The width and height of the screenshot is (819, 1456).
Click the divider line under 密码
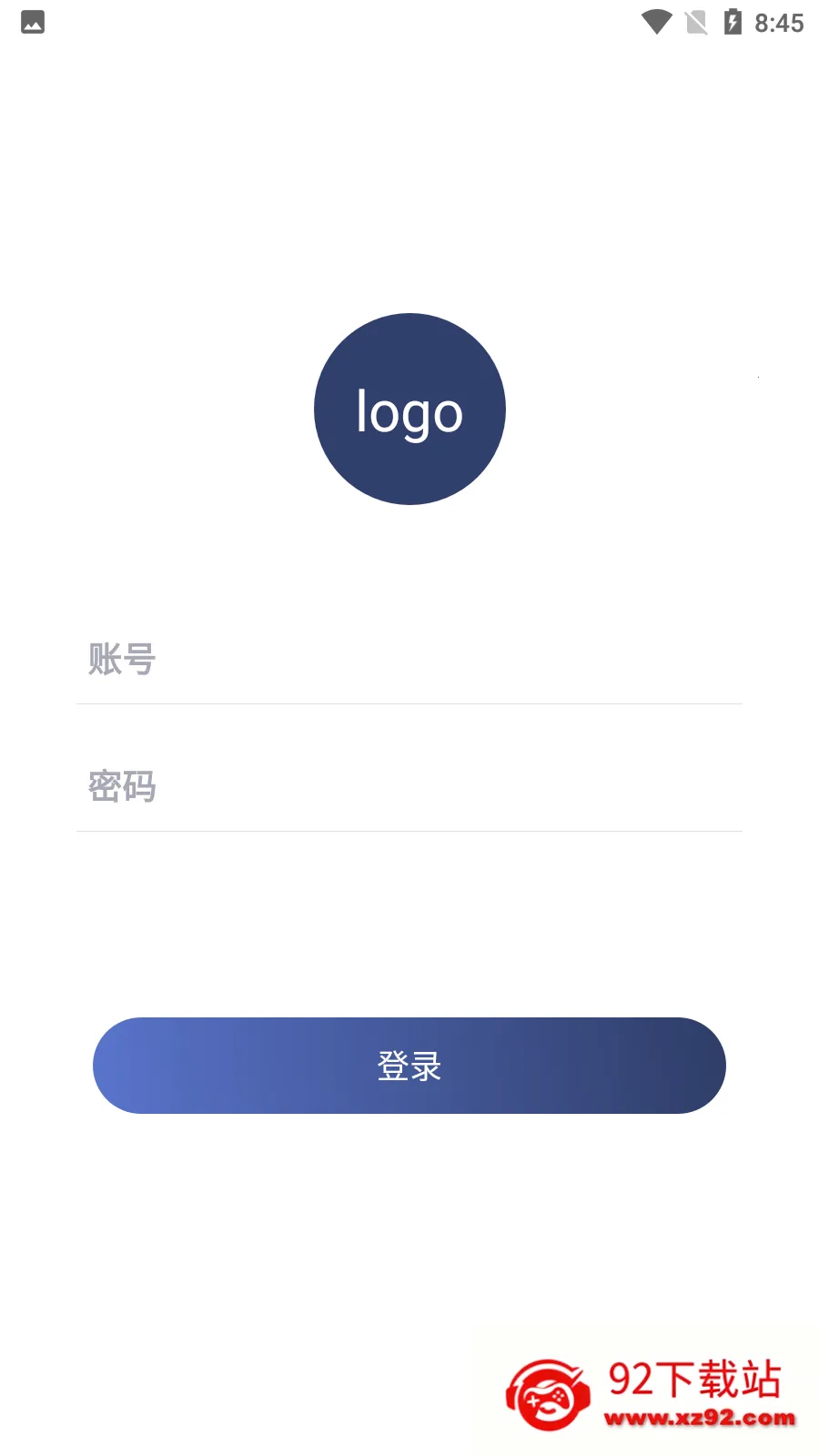(x=409, y=830)
